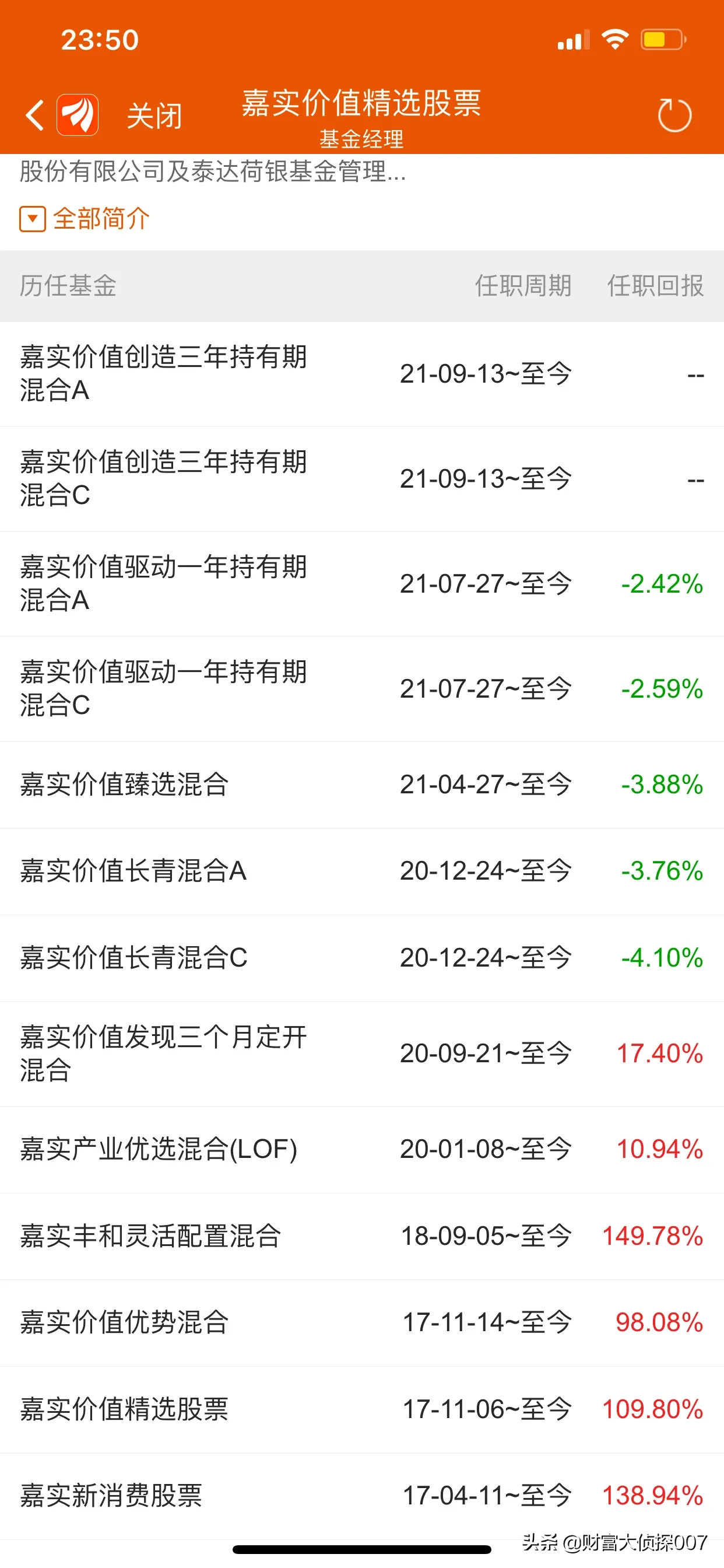Open 嘉实价值驱动一年持有期混合C fund
Viewport: 724px width, 1568px height.
coord(362,689)
